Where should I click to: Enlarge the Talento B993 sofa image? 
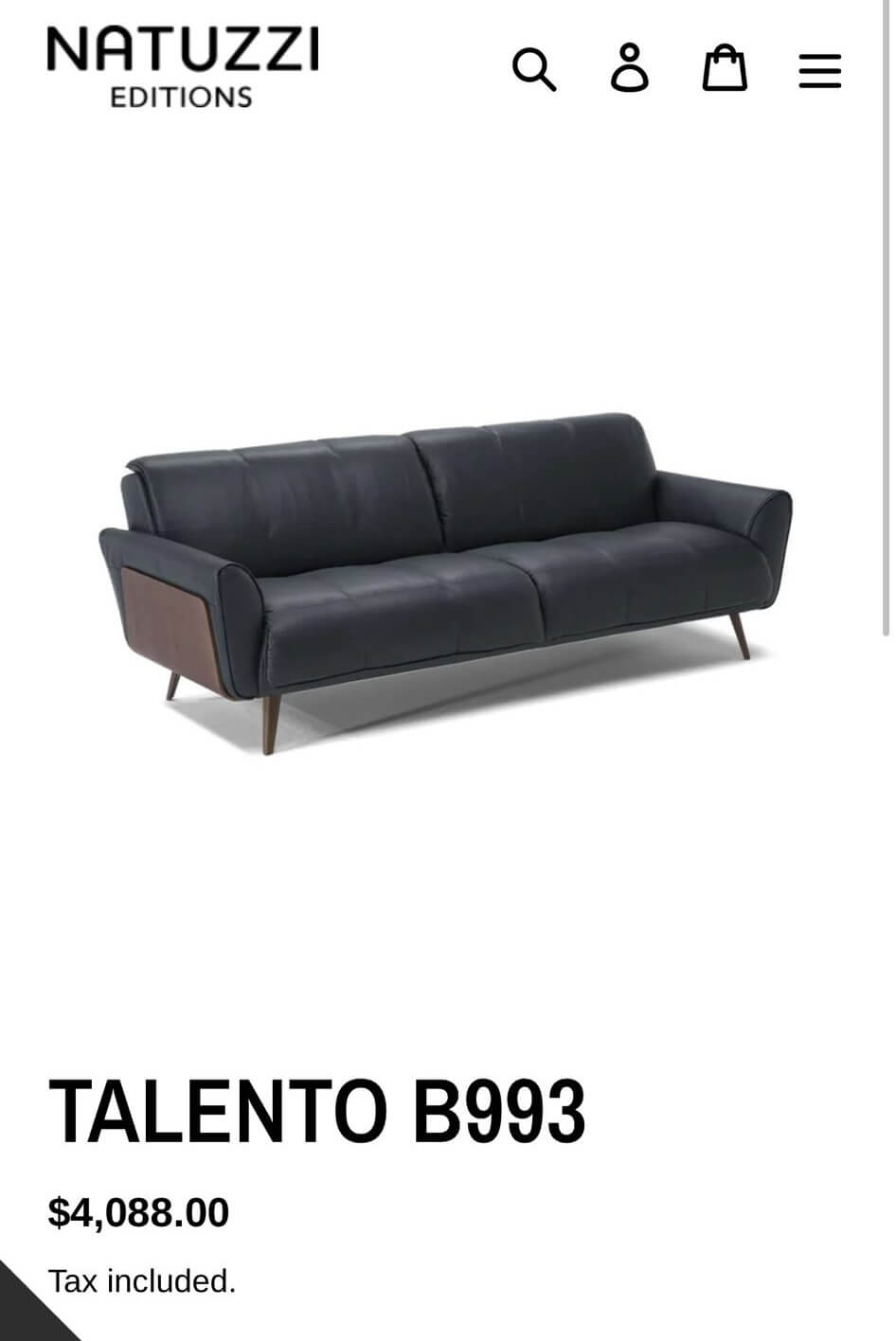[445, 580]
